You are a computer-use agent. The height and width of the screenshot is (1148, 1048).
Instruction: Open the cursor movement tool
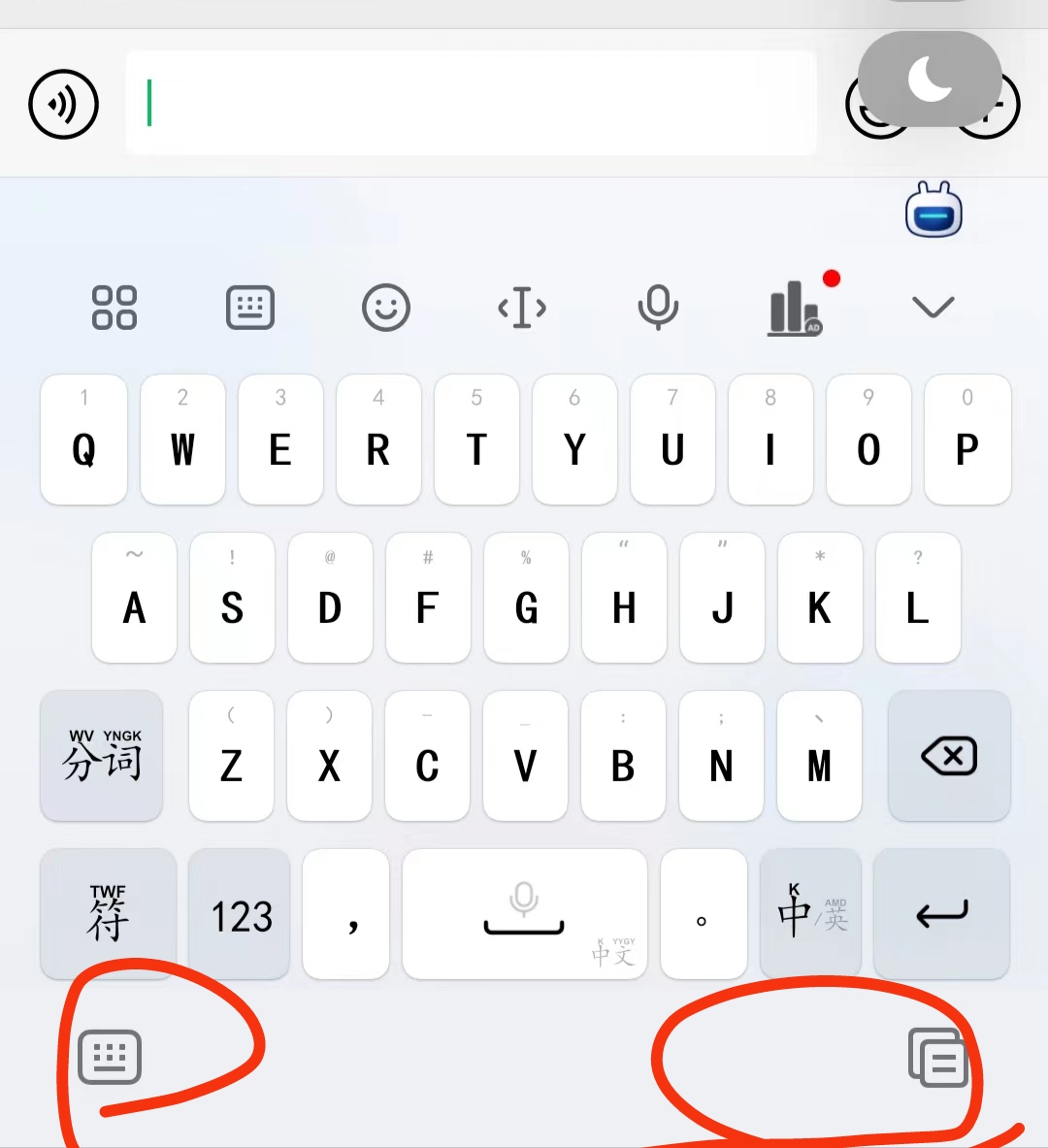521,308
